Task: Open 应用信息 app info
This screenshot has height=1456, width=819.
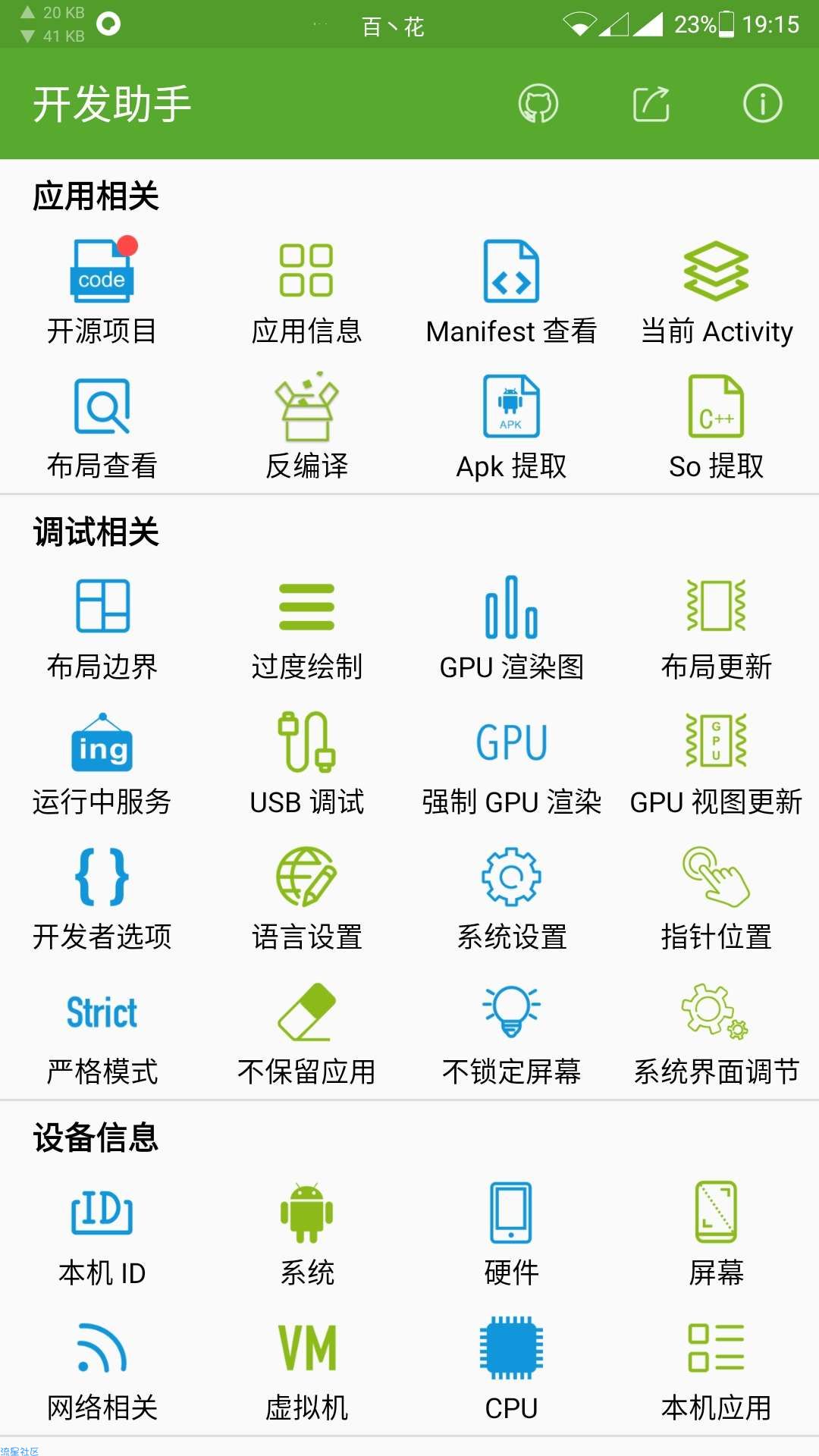Action: [307, 293]
